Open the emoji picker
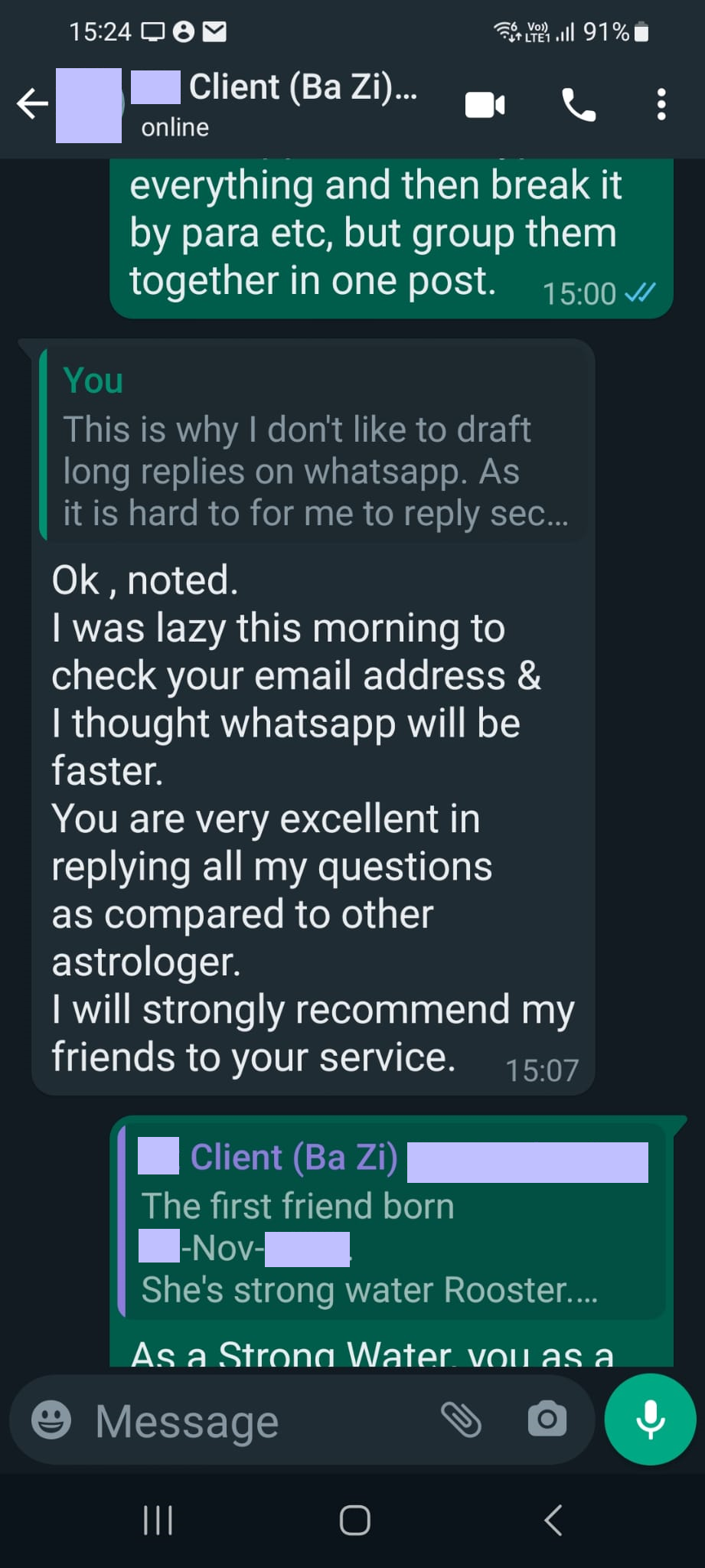The image size is (705, 1568). (x=51, y=1421)
